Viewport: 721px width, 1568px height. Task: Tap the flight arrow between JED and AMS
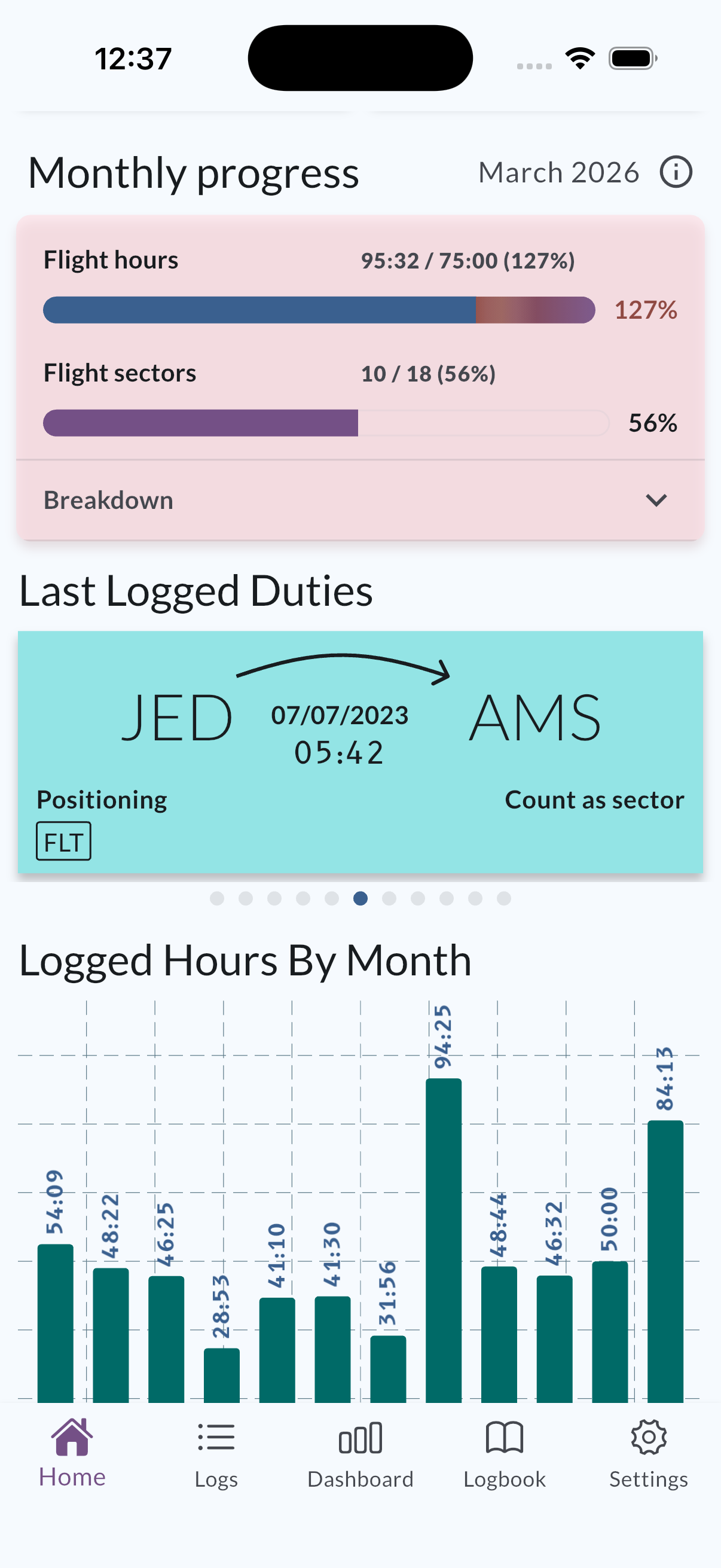click(344, 667)
